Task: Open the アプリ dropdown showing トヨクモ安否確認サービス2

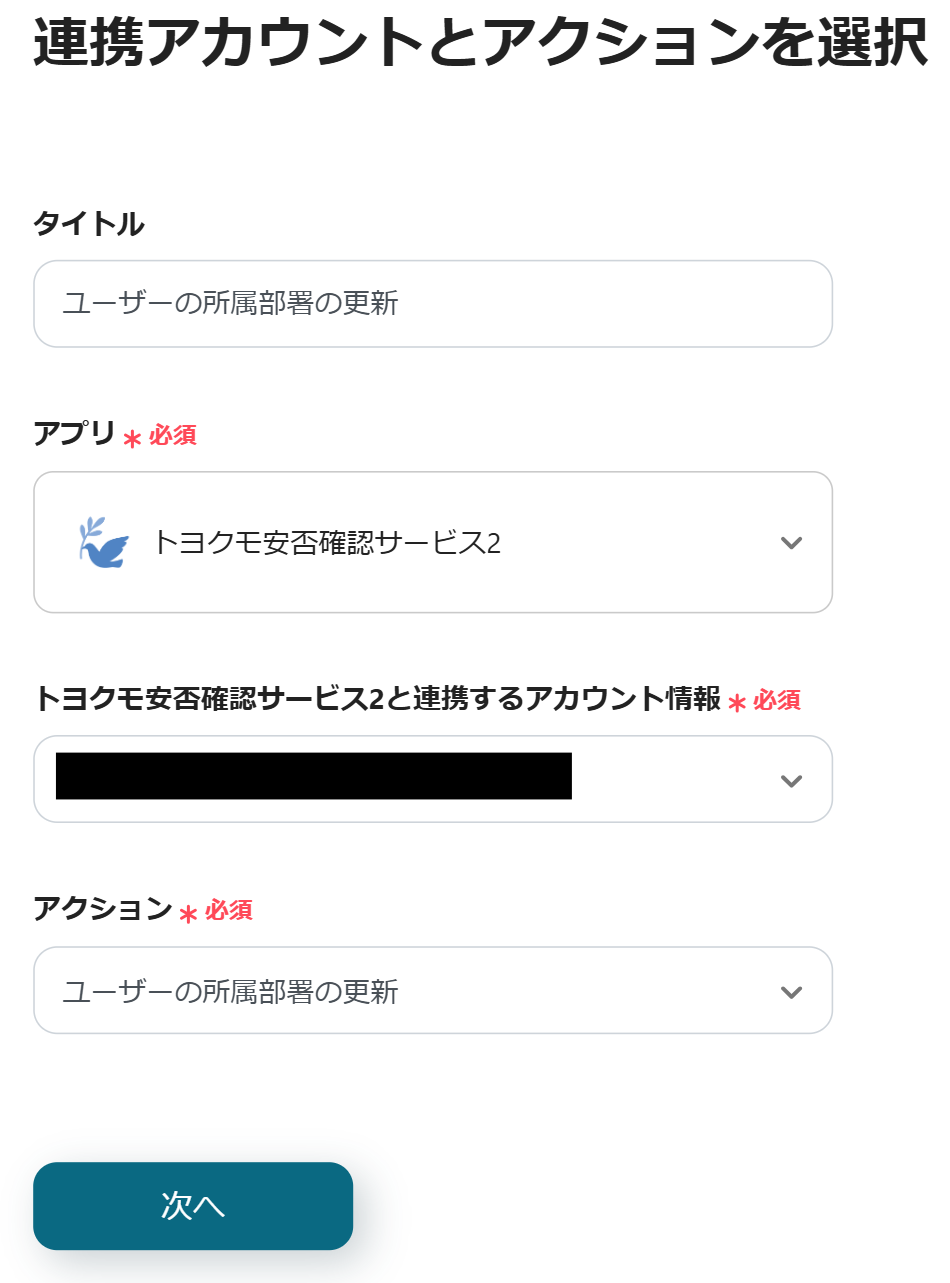Action: [x=432, y=542]
